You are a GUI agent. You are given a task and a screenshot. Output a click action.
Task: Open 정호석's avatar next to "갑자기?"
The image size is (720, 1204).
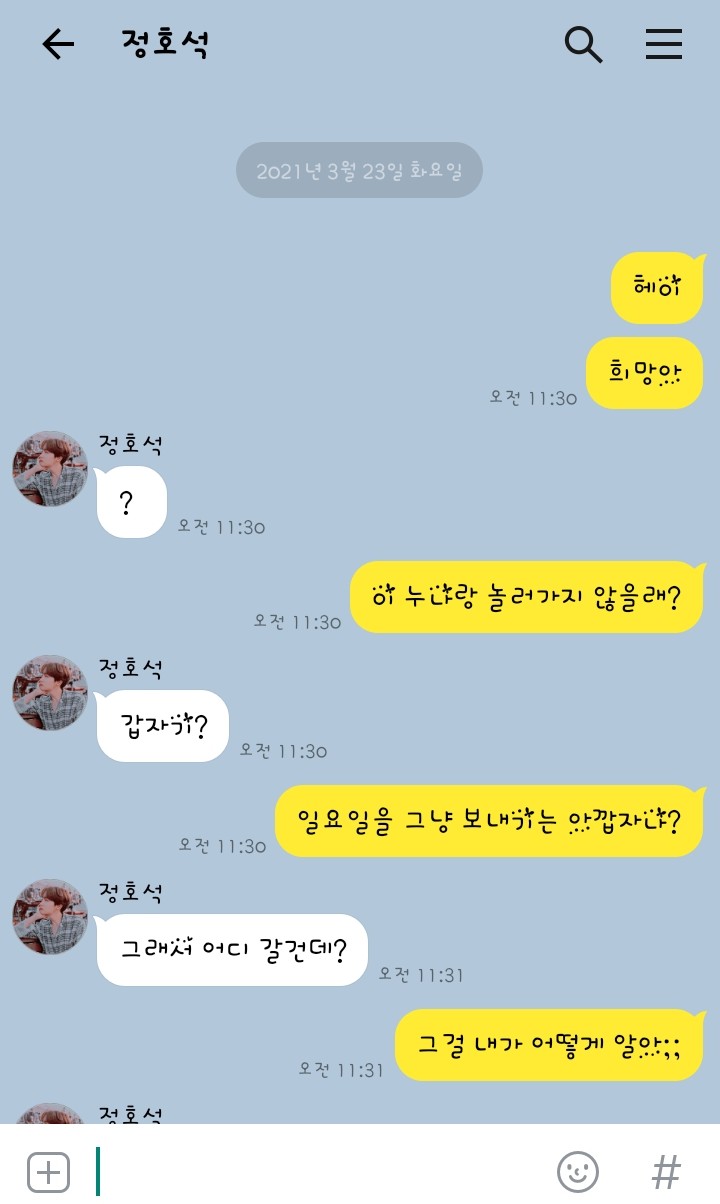click(x=50, y=693)
